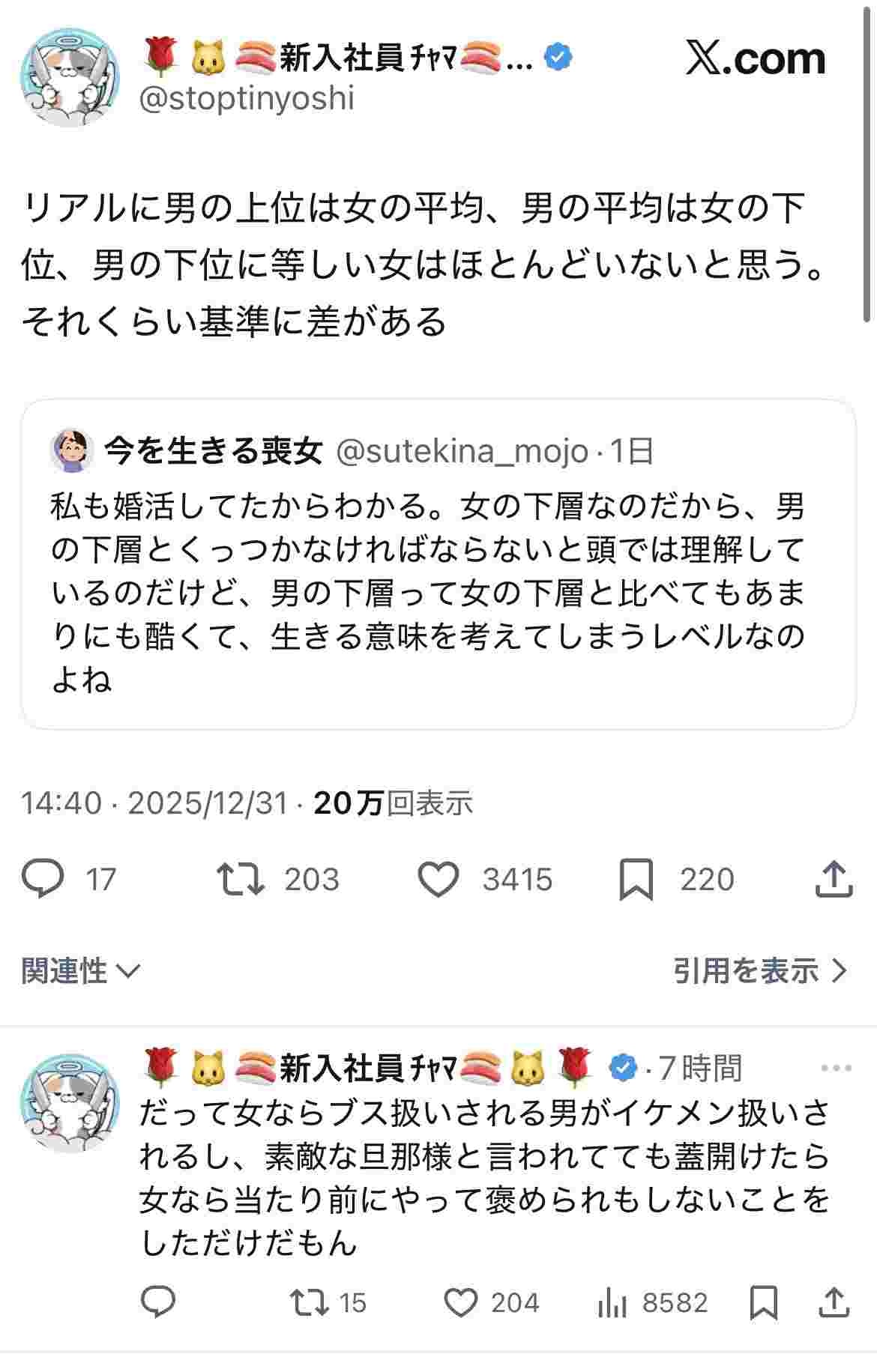Open the main post author's profile picture
The height and width of the screenshot is (1372, 877).
[x=69, y=78]
